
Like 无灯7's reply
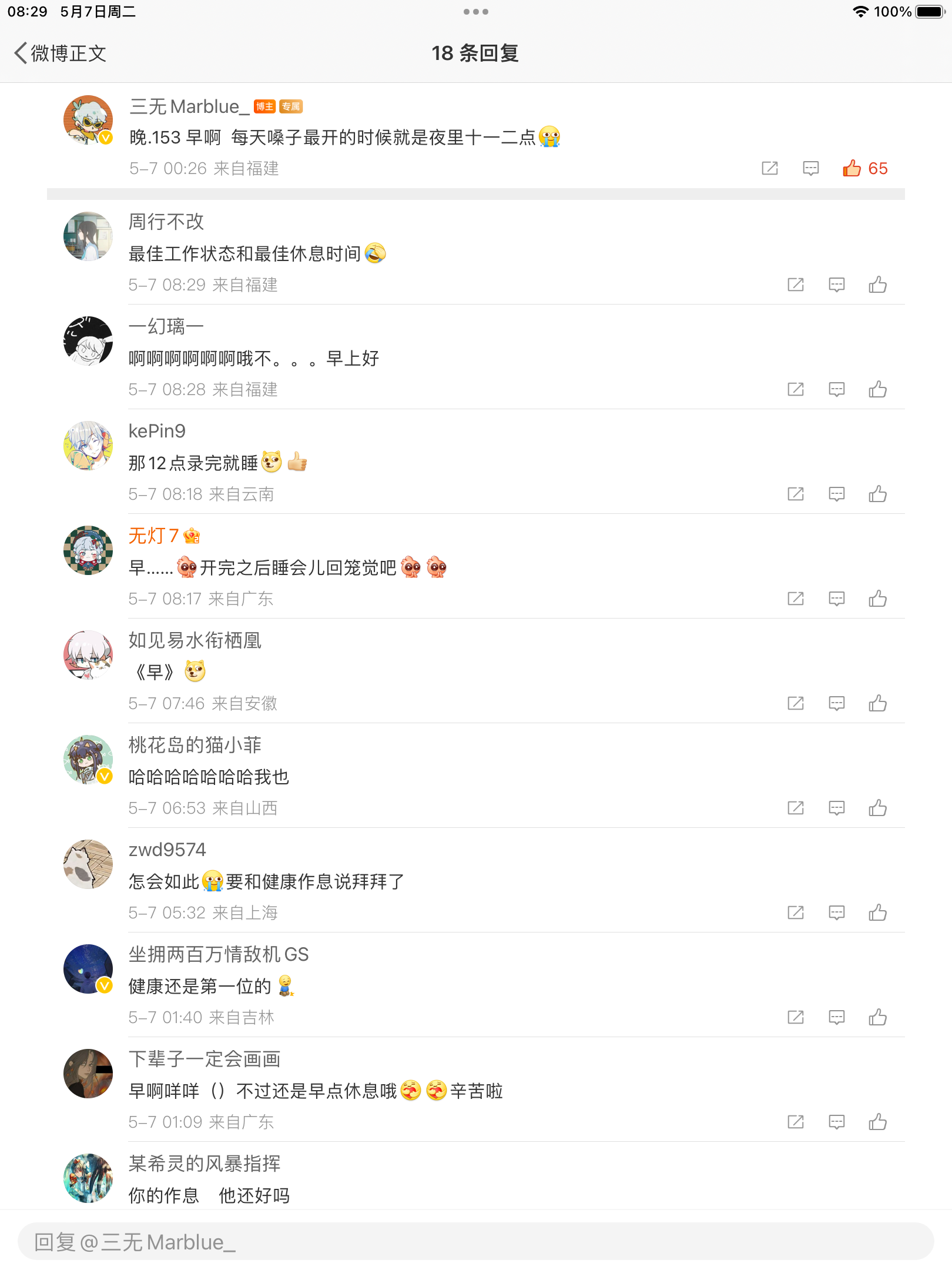[x=878, y=599]
